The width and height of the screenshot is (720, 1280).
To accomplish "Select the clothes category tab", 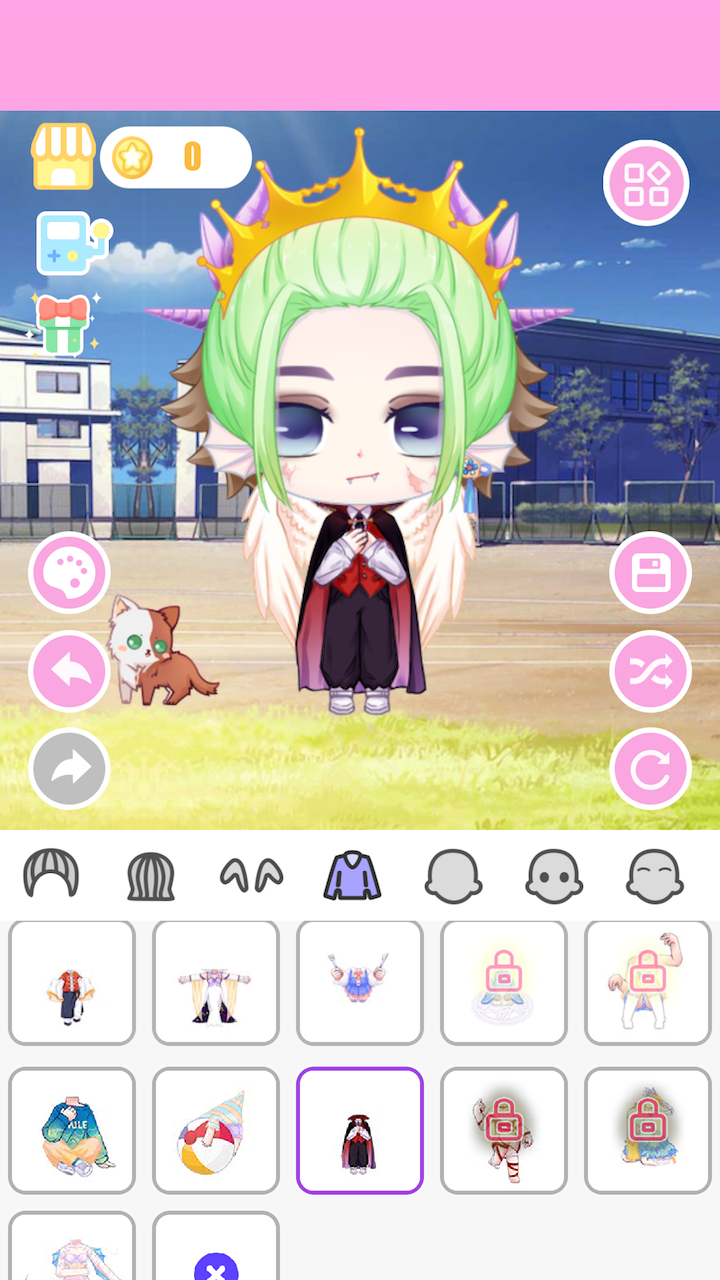I will point(353,875).
